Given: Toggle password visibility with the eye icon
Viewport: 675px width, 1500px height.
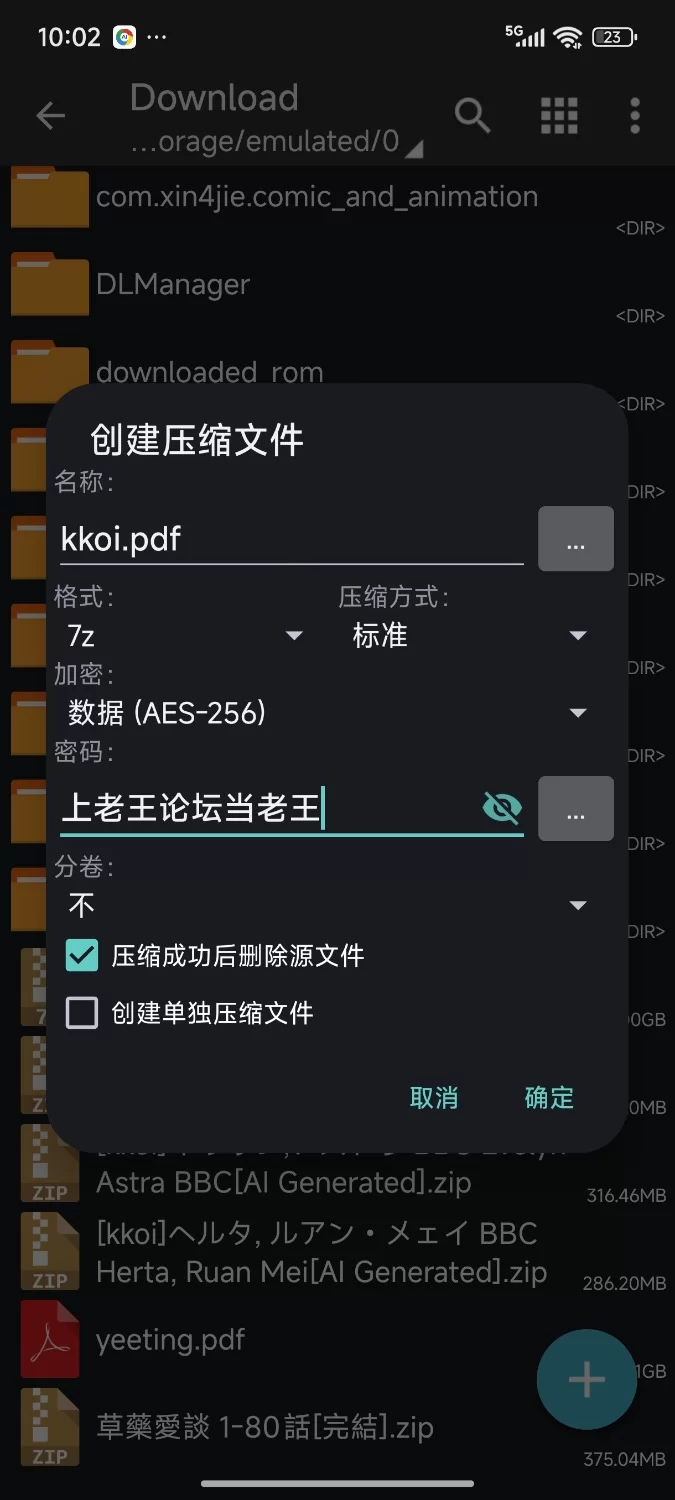Looking at the screenshot, I should (502, 808).
